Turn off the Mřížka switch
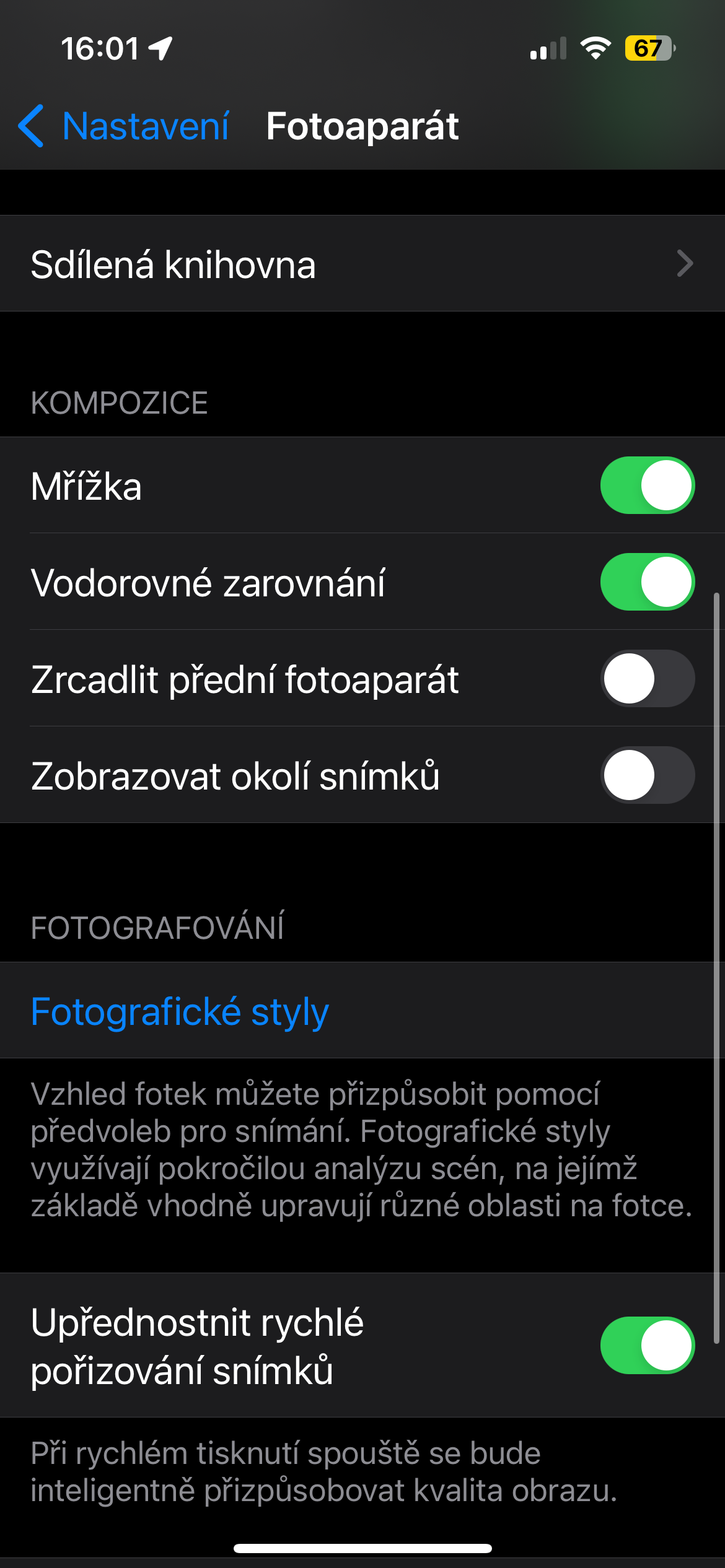 pos(647,486)
